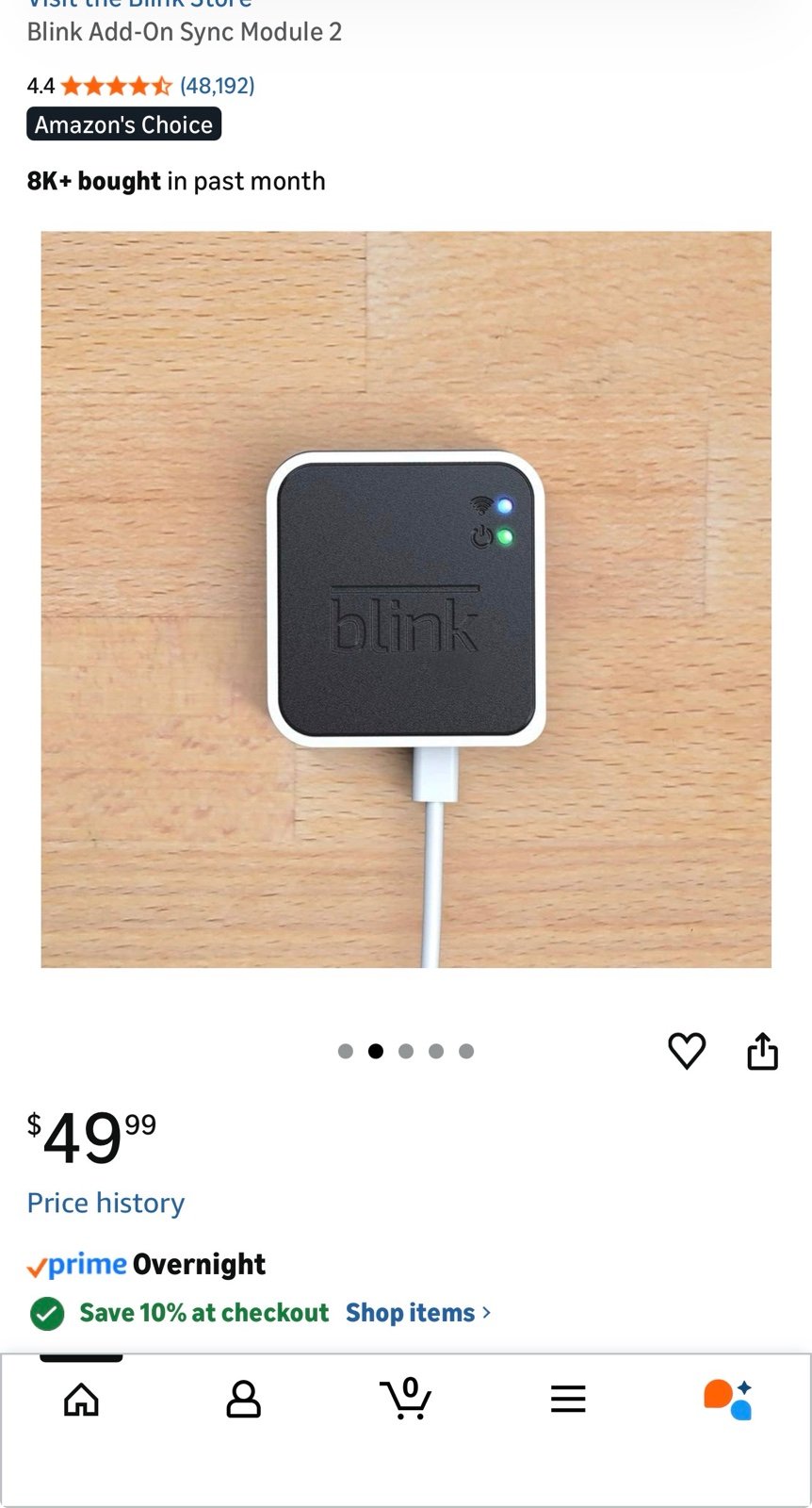Image resolution: width=812 pixels, height=1508 pixels.
Task: Add this item to your wish list
Action: coord(687,1051)
